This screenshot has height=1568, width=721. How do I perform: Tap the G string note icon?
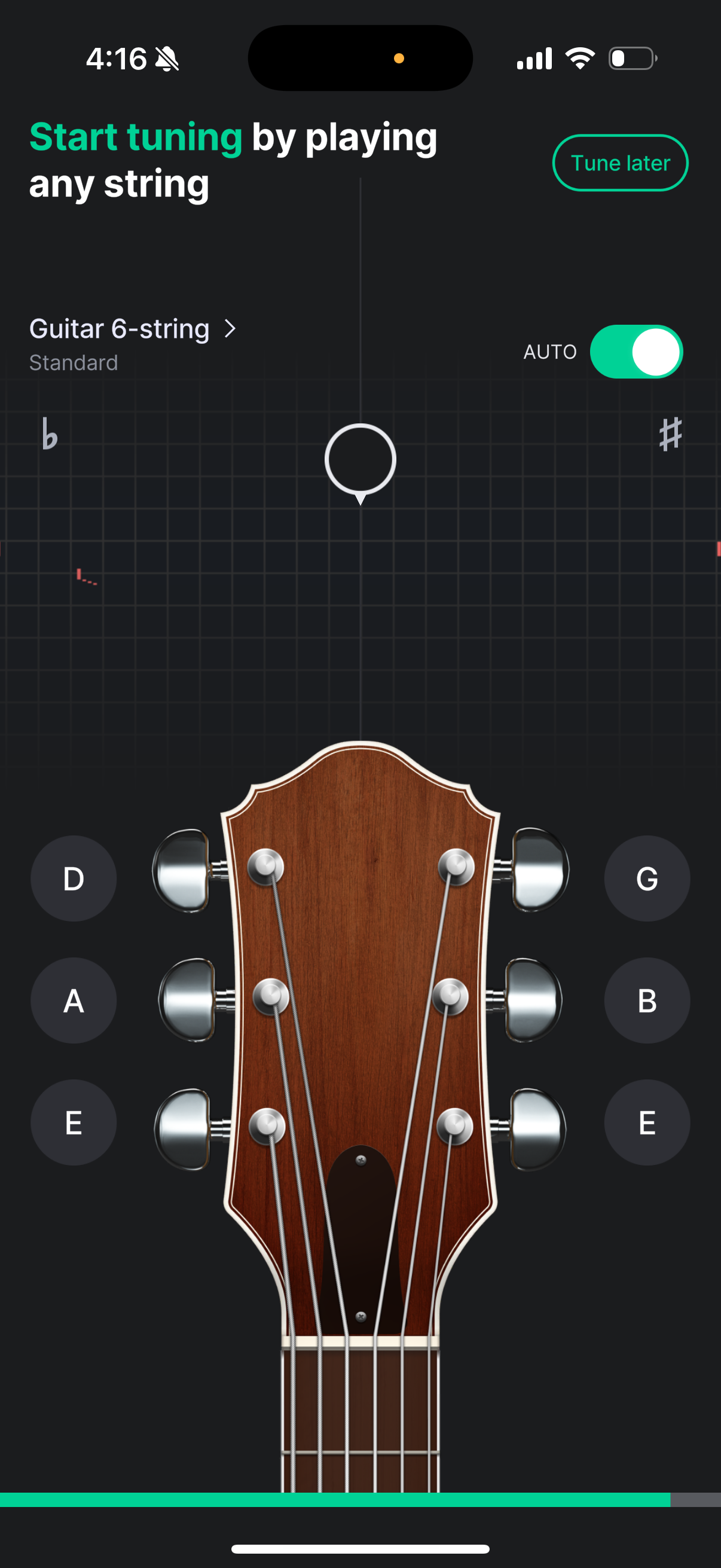[x=647, y=878]
